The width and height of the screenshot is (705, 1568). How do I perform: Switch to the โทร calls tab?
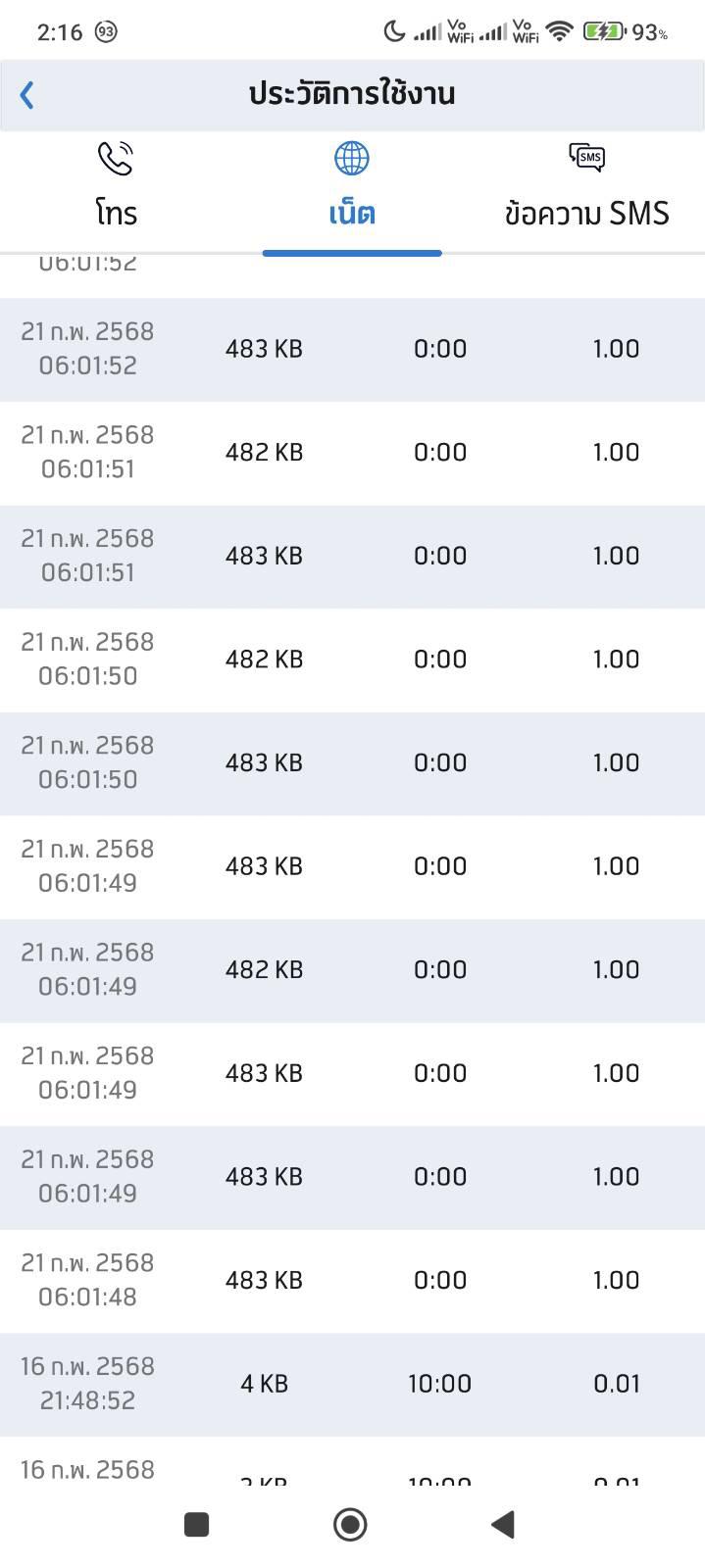(117, 185)
